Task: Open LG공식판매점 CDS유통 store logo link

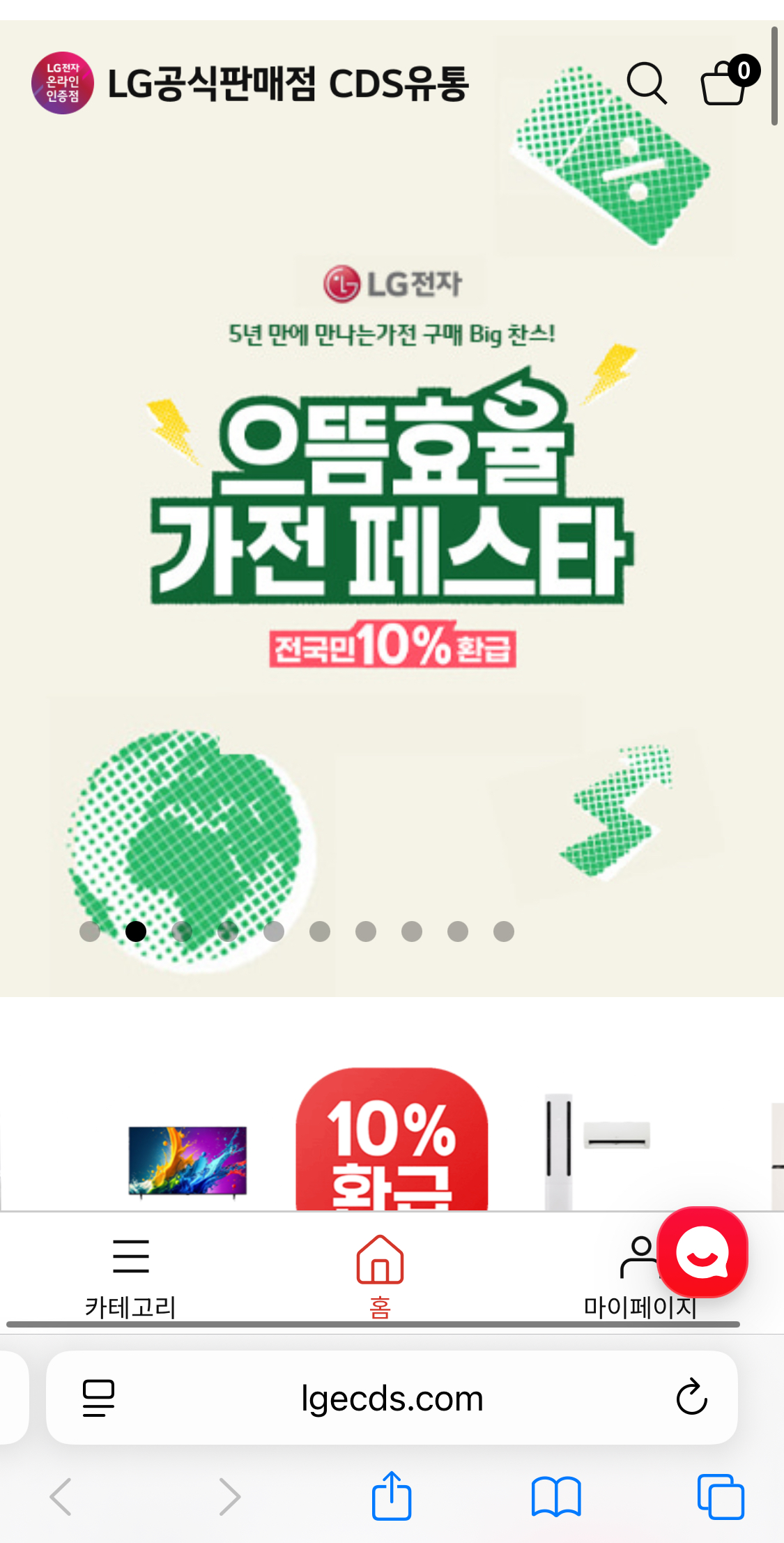Action: point(251,84)
